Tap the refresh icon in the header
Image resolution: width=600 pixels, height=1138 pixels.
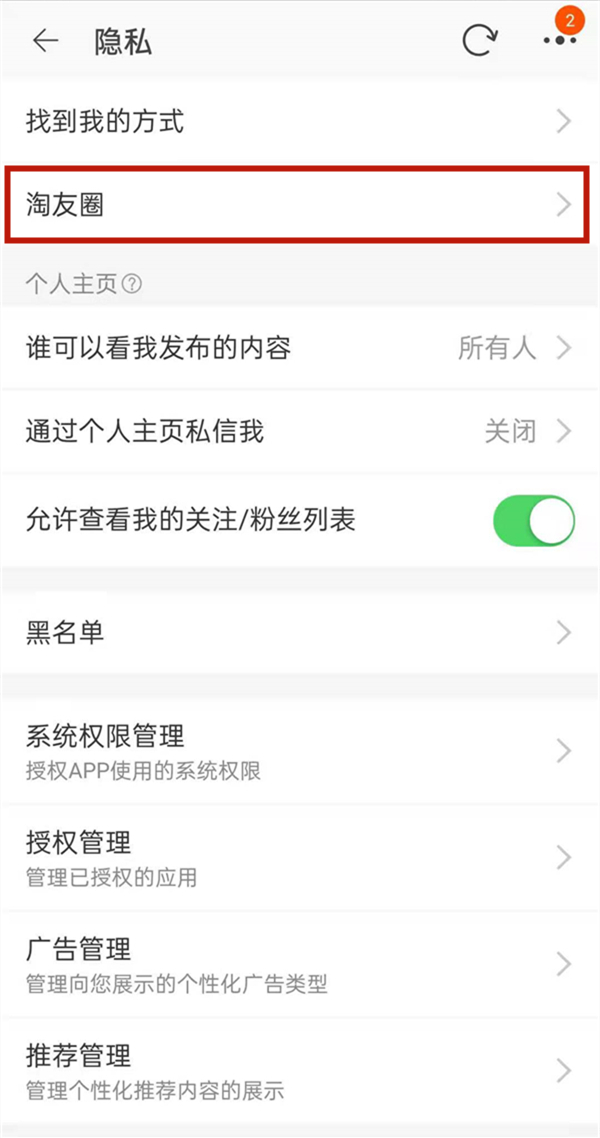click(x=479, y=41)
